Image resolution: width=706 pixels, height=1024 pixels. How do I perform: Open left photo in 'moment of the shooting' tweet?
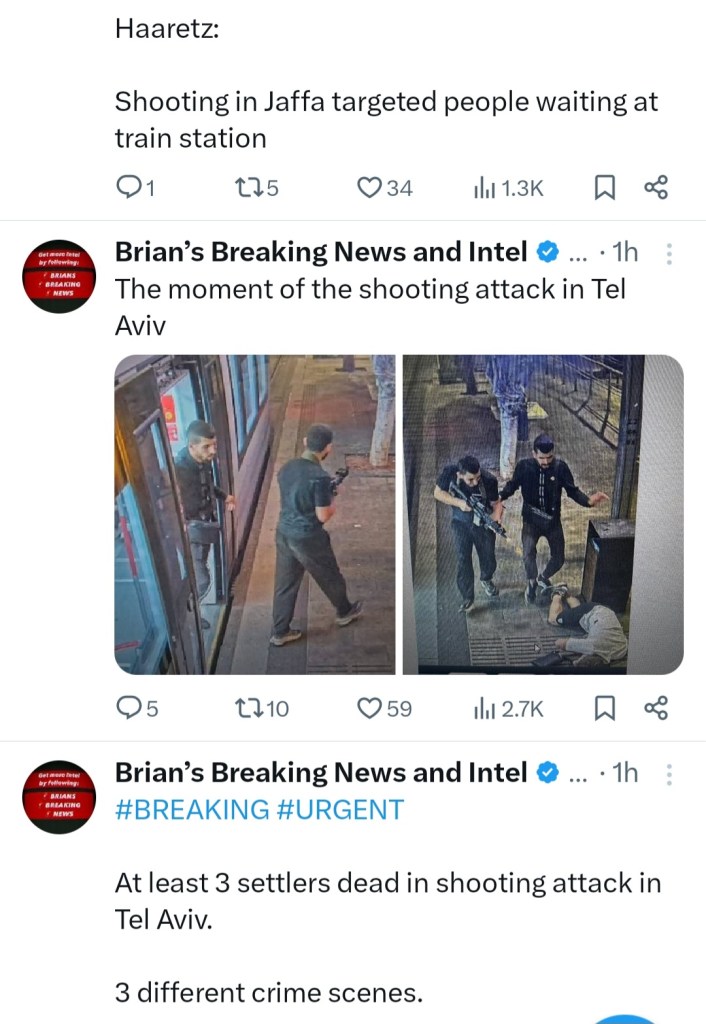(x=255, y=514)
